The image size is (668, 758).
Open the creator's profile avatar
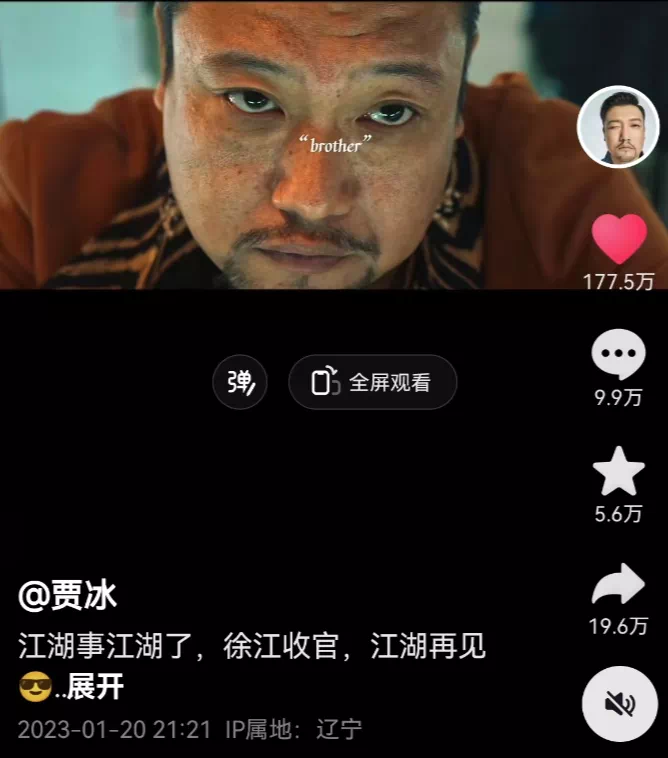618,127
